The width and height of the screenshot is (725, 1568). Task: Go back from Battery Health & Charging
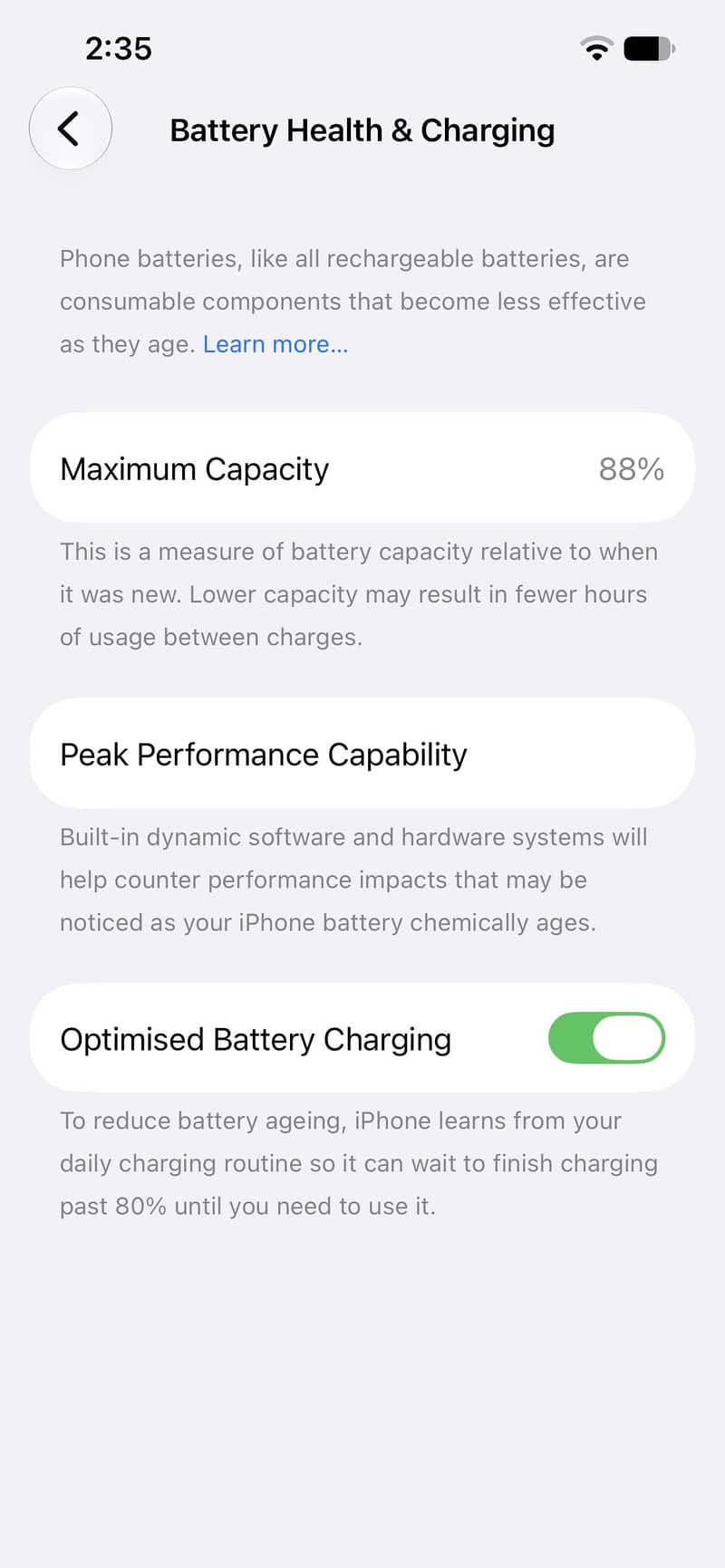(x=71, y=129)
